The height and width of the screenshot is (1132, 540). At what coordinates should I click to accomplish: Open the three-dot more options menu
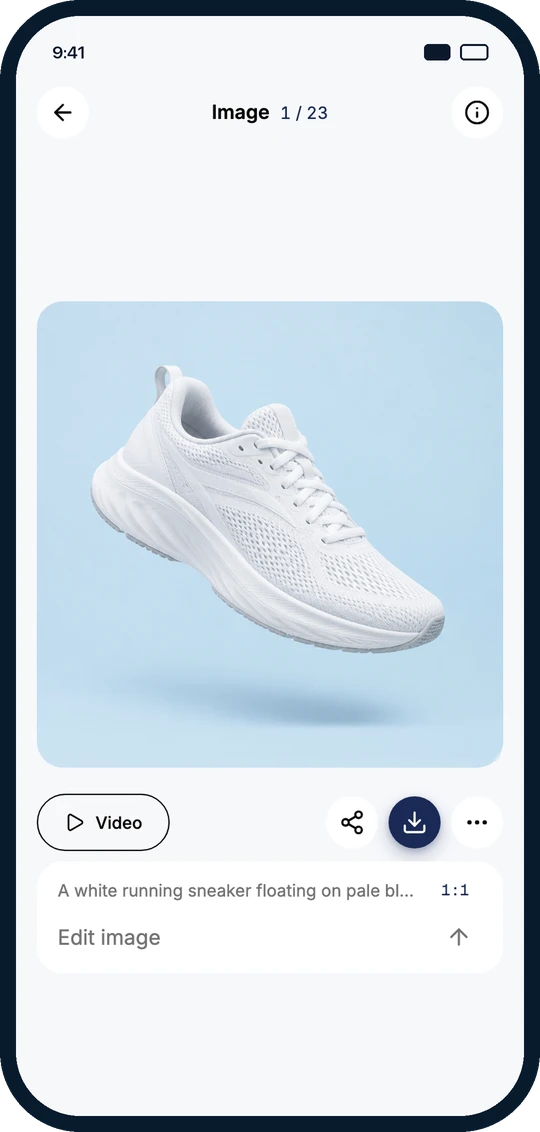tap(476, 822)
